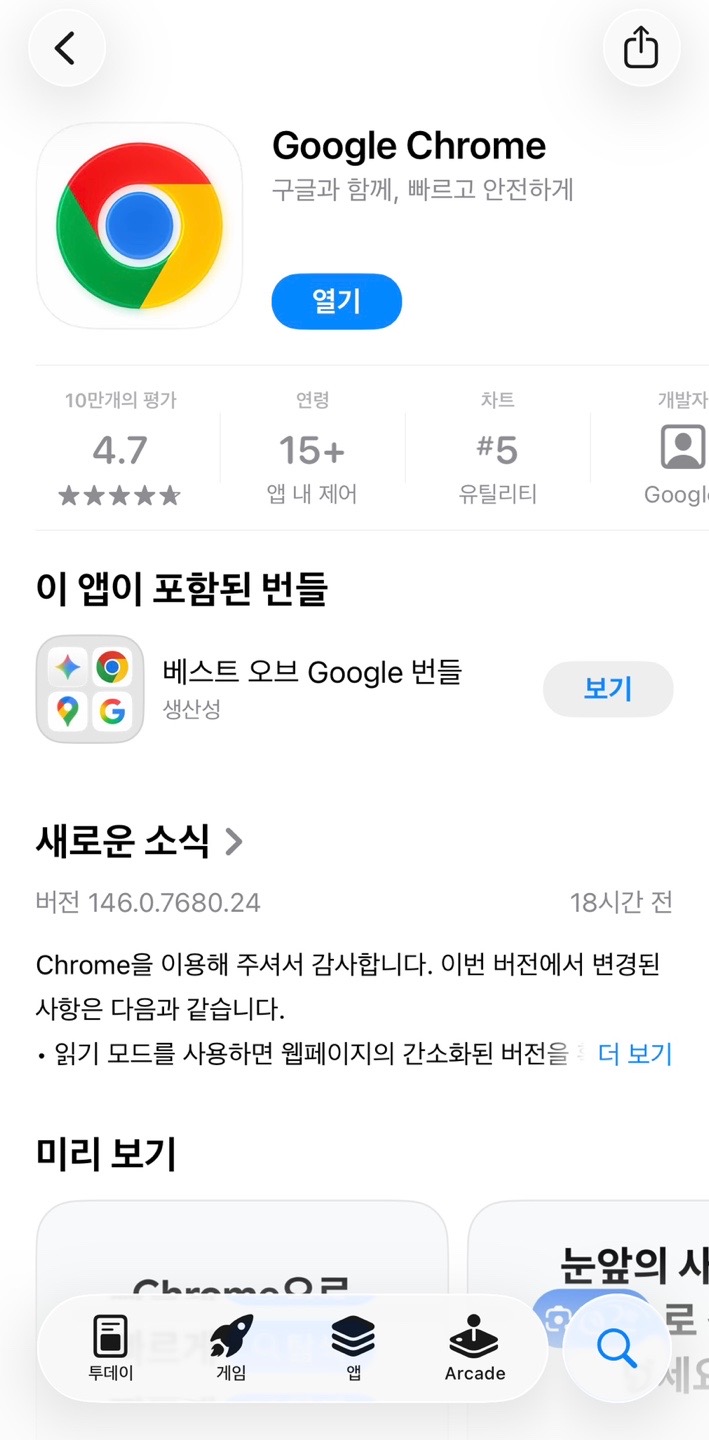This screenshot has width=709, height=1440.
Task: Switch to the 게임 tab
Action: 231,1348
